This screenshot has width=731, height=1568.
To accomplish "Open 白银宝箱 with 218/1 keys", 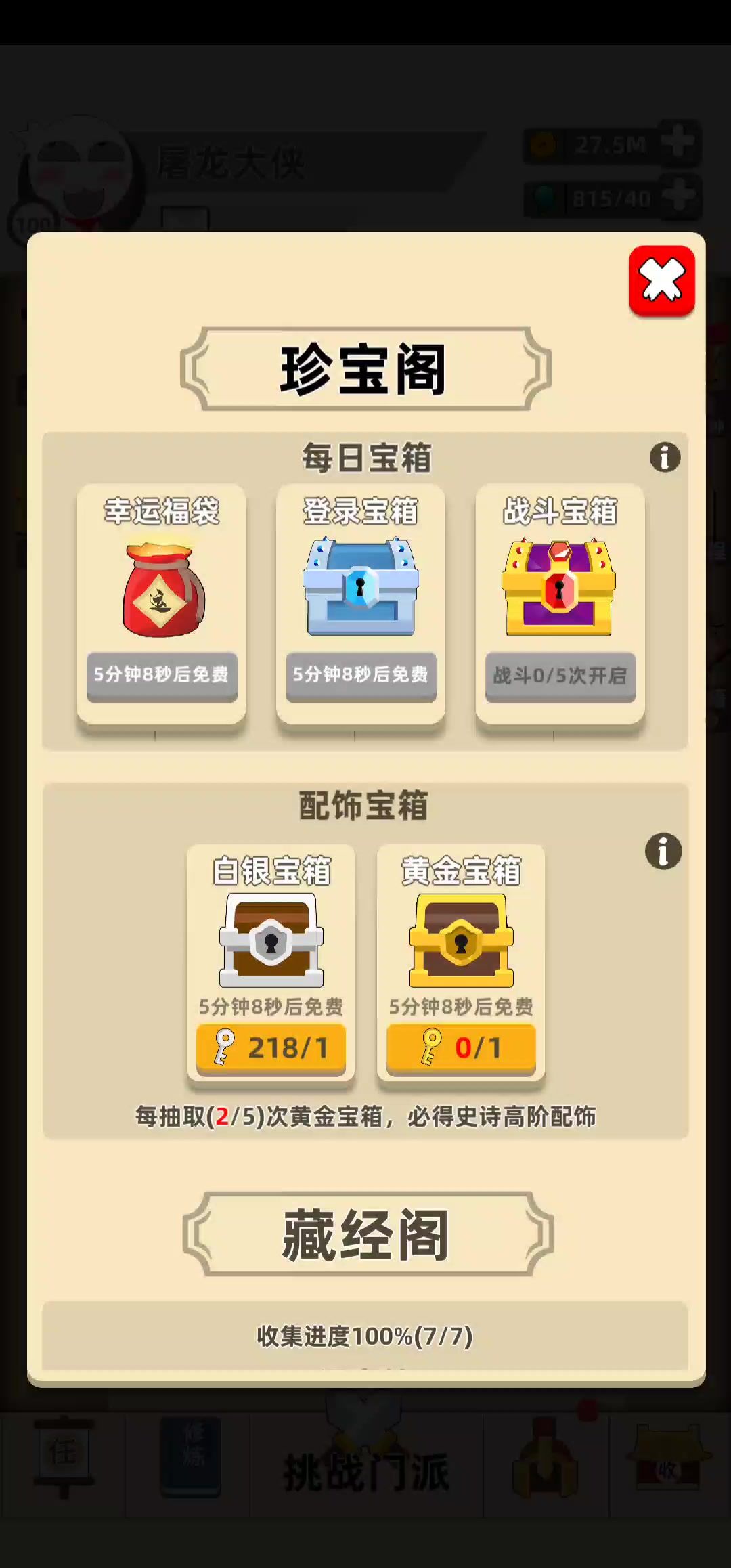I will click(271, 1048).
